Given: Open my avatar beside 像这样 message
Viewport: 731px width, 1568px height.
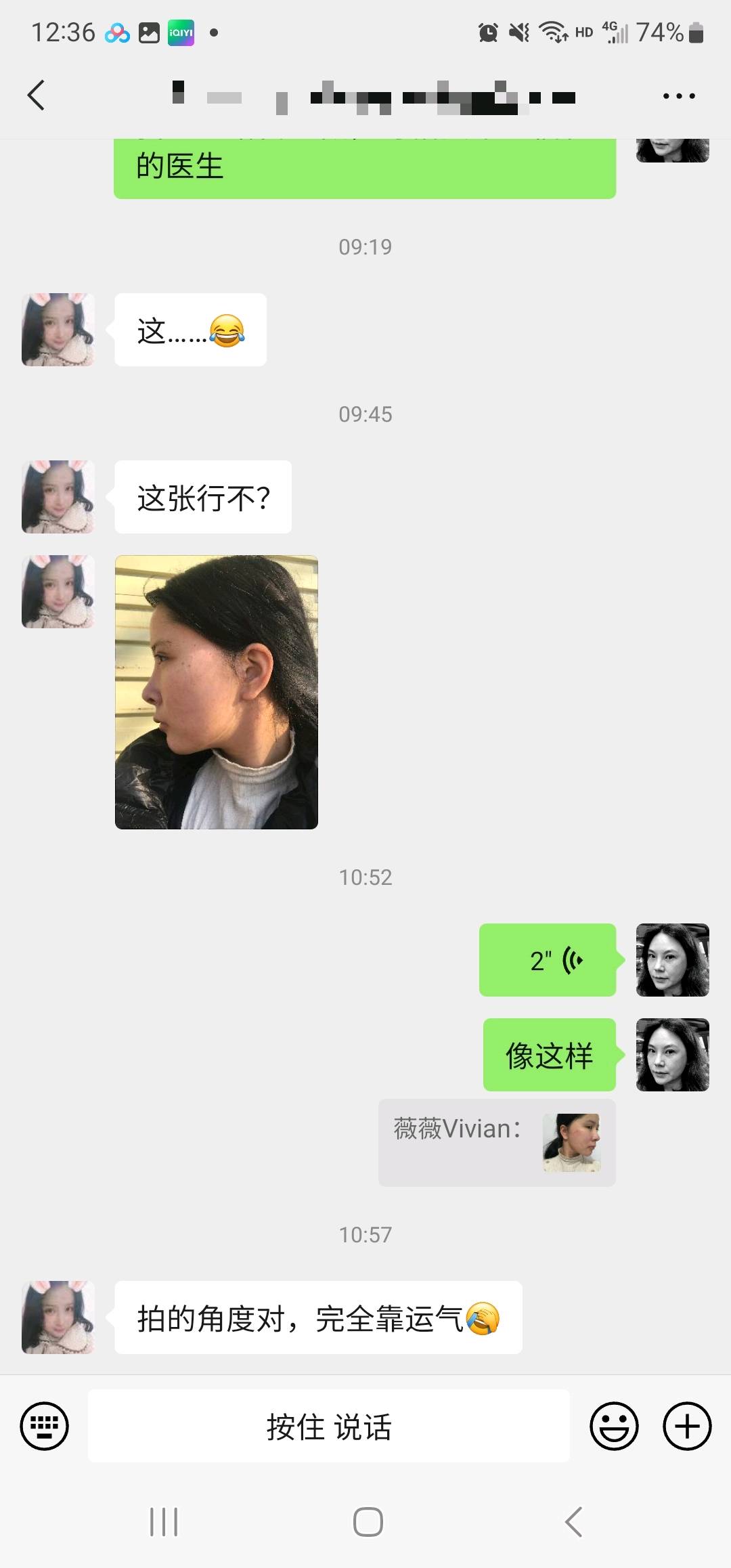Looking at the screenshot, I should coord(672,1055).
